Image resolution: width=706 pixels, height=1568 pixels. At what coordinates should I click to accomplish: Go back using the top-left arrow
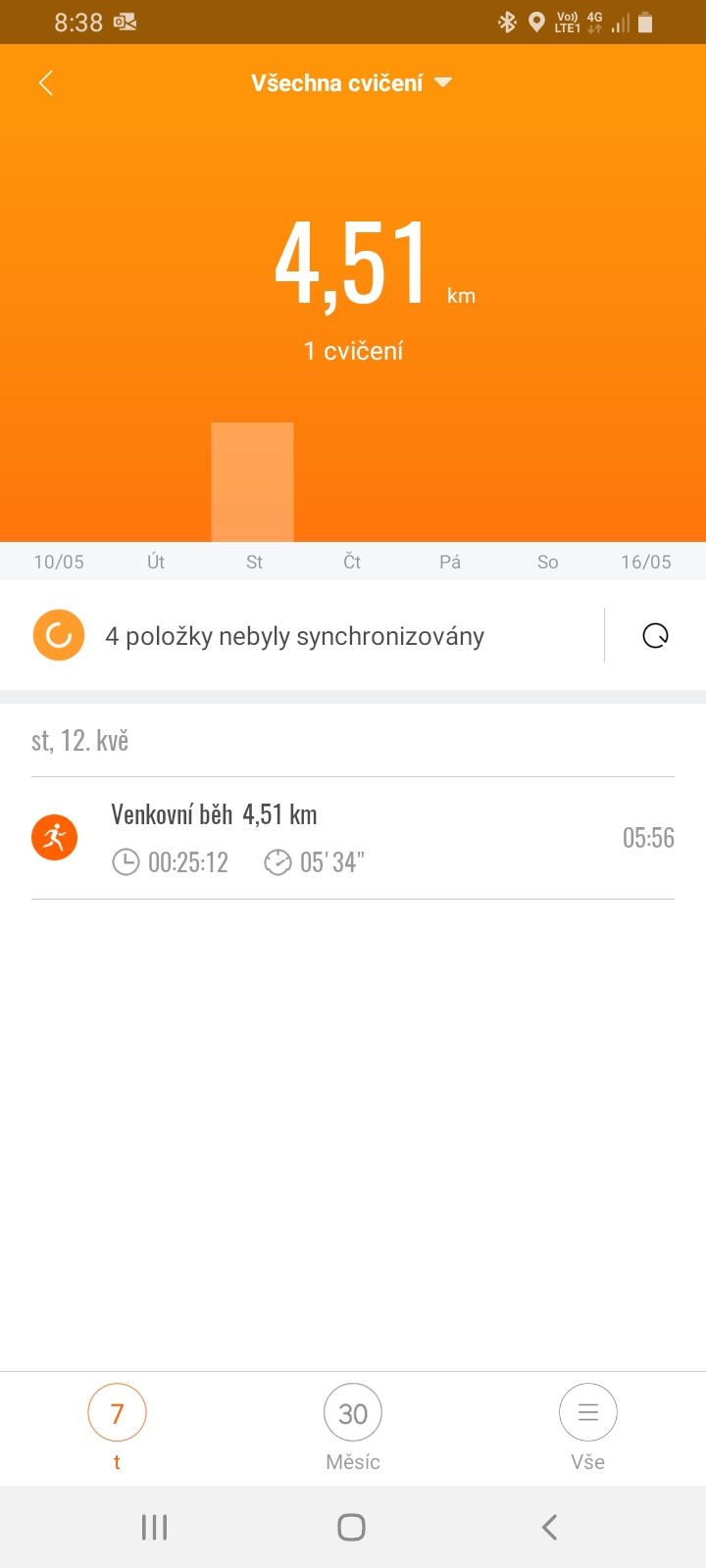[x=45, y=82]
